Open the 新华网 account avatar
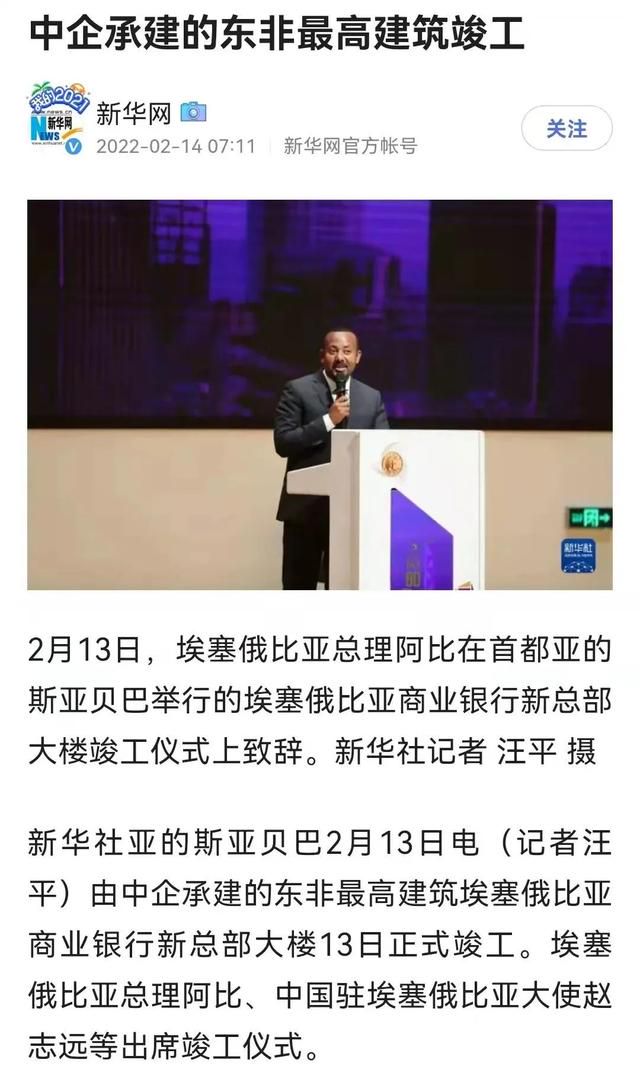 tap(58, 117)
